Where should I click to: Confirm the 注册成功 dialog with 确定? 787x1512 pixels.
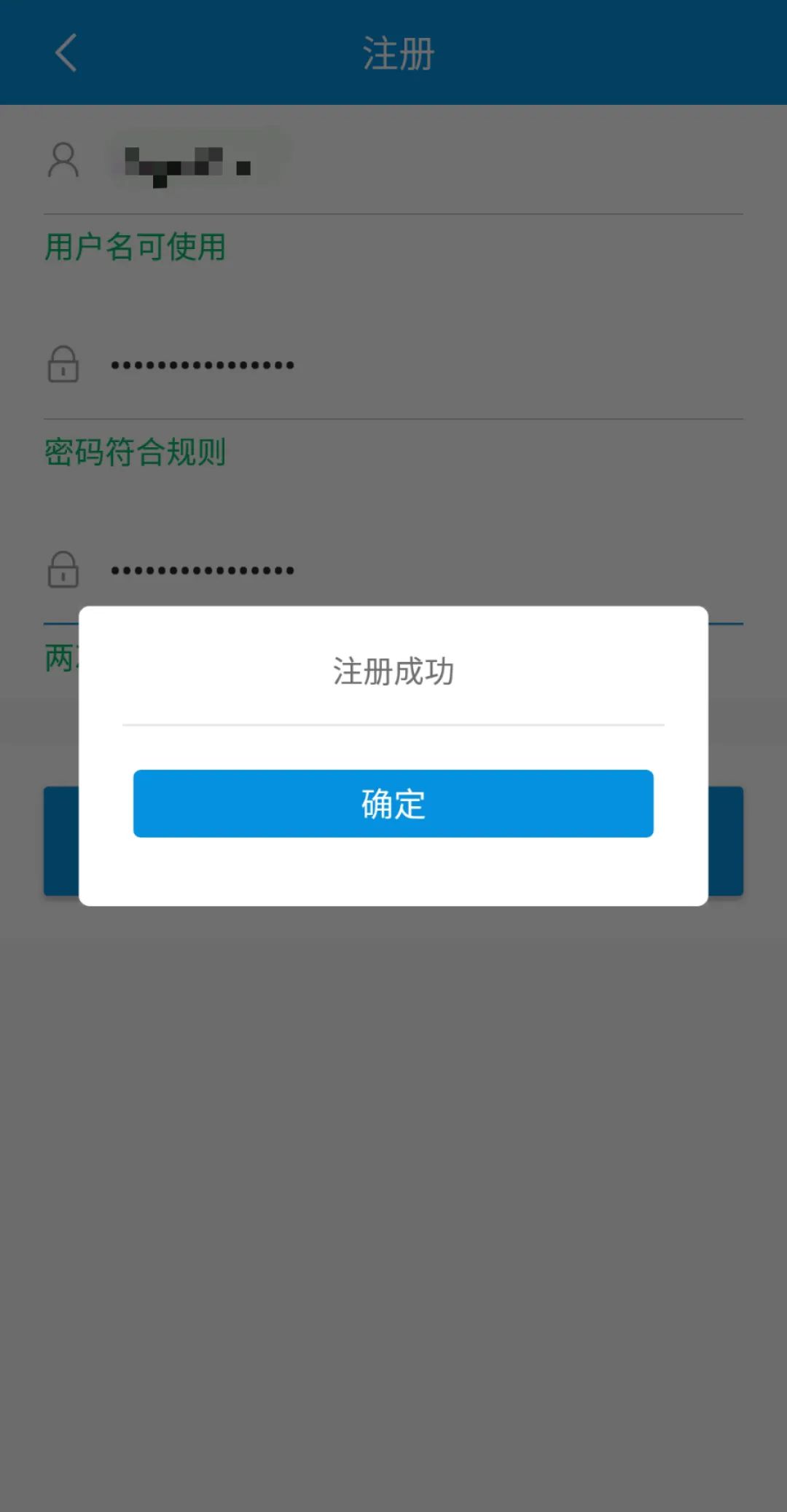[x=393, y=803]
